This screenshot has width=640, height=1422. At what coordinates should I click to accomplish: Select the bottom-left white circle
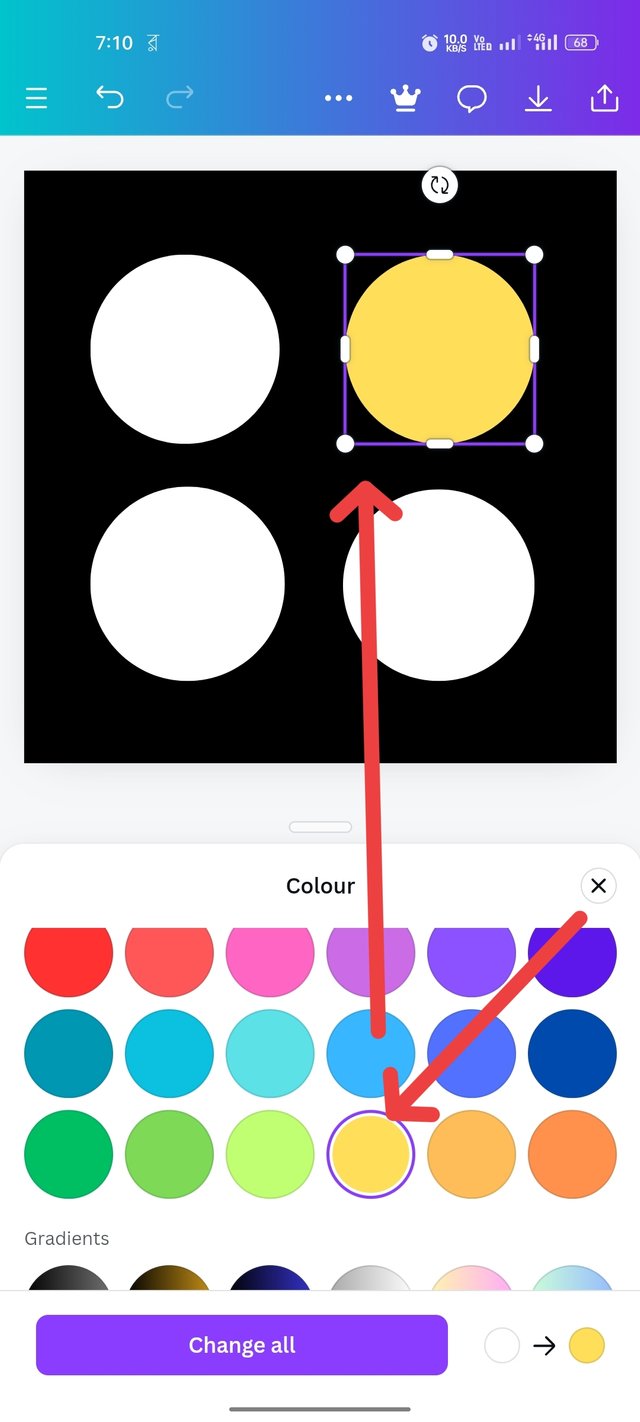pyautogui.click(x=187, y=584)
